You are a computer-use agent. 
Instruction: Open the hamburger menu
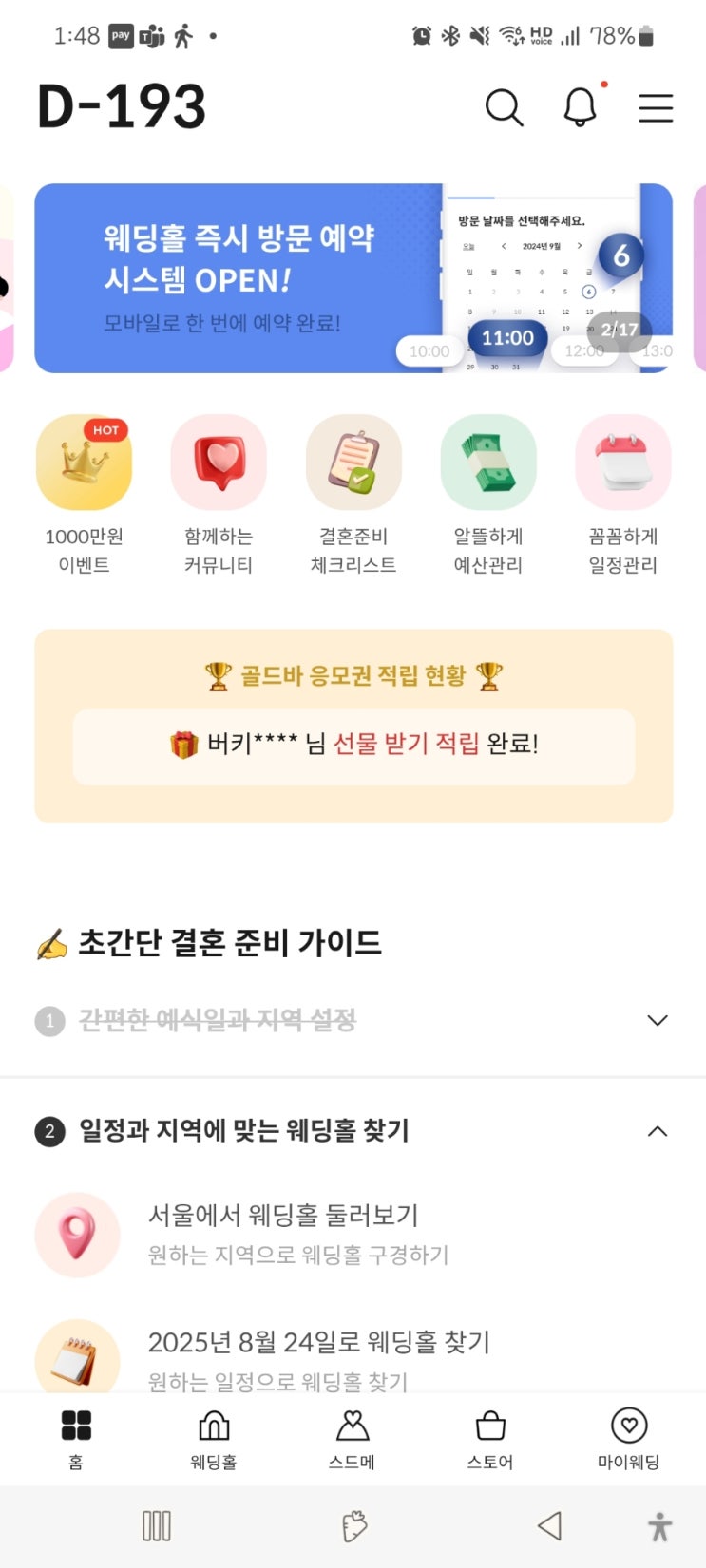pos(656,107)
